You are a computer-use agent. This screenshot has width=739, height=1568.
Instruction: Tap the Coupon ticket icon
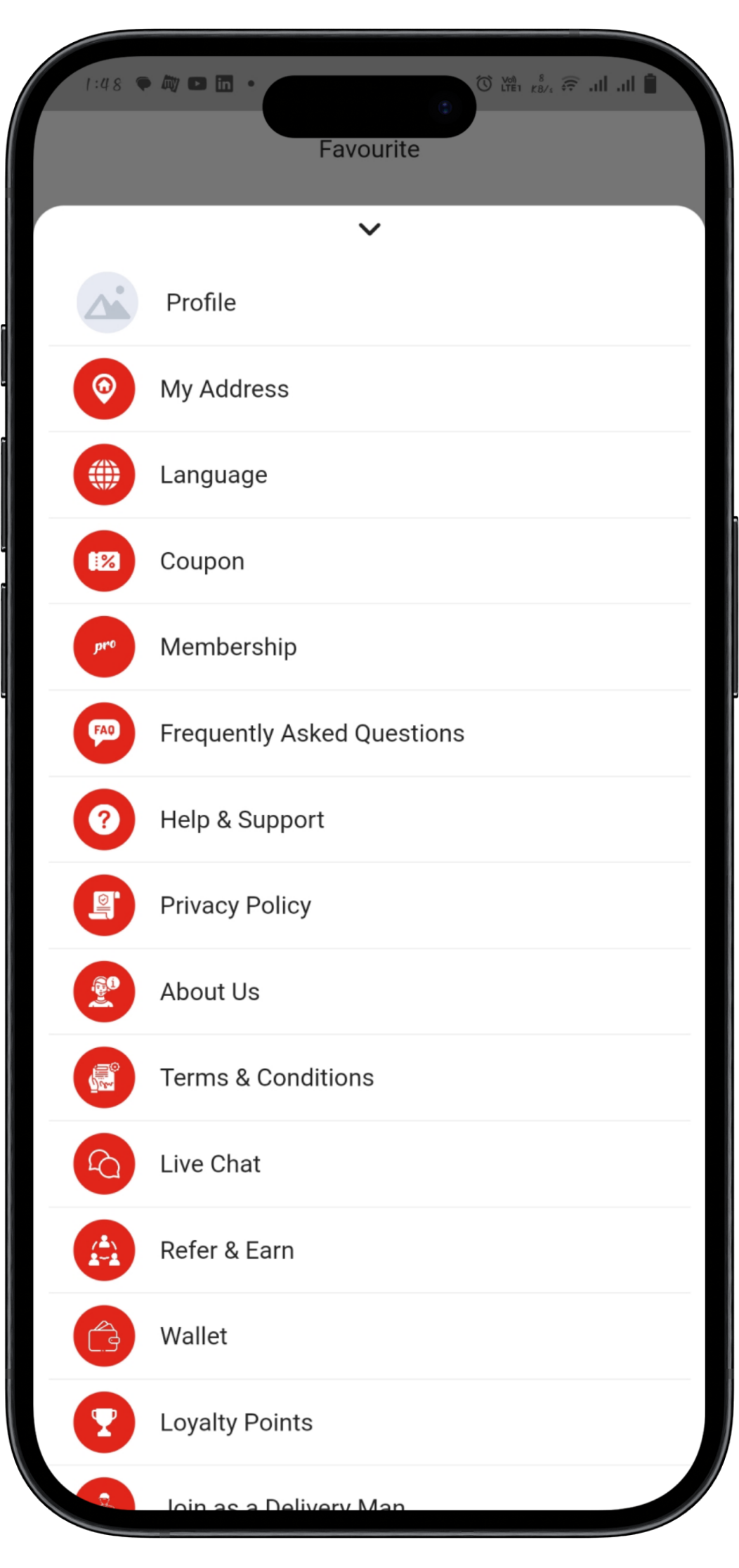tap(104, 561)
